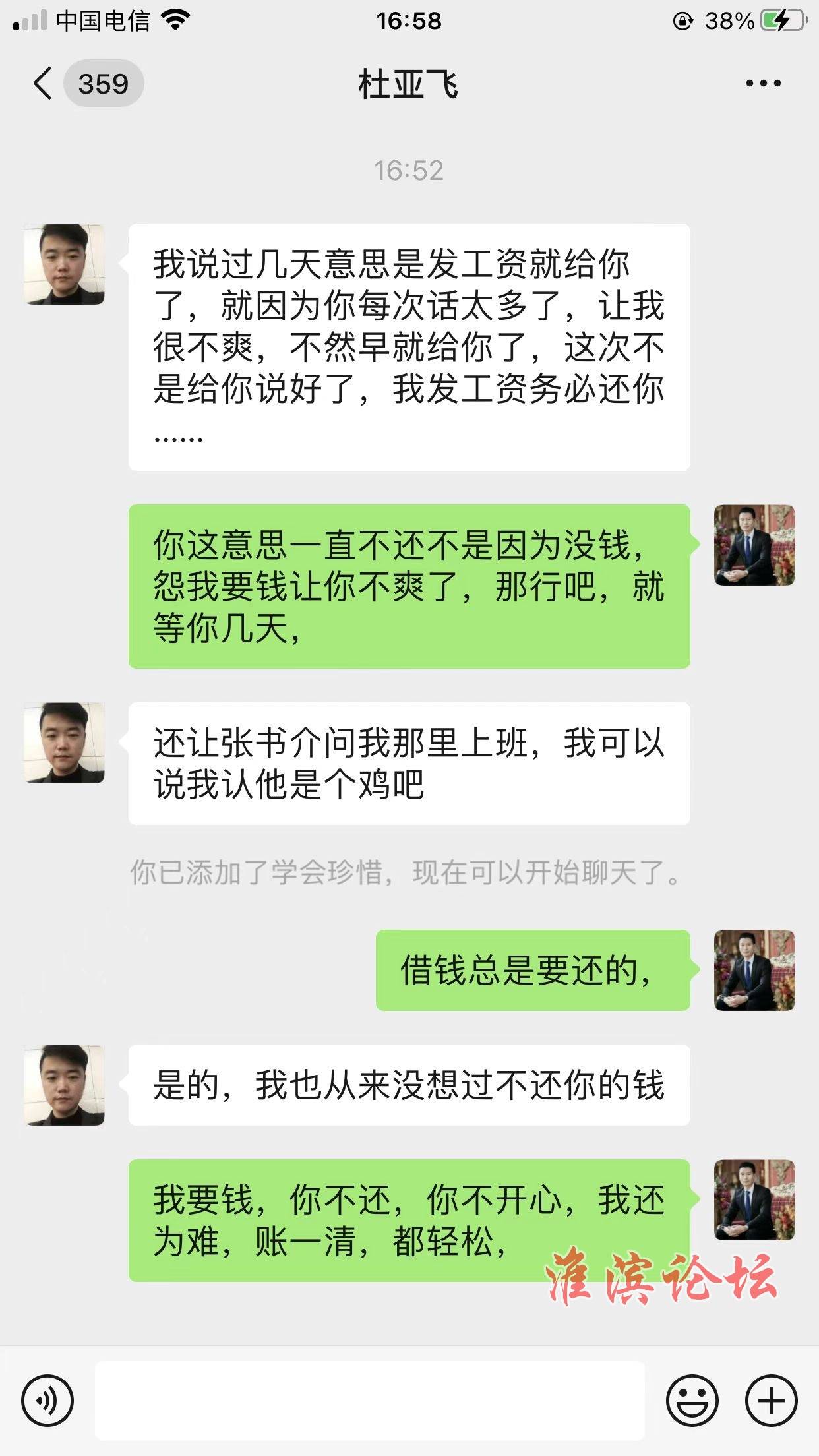This screenshot has height=1456, width=819.
Task: Focus the message text field
Action: (x=369, y=1401)
